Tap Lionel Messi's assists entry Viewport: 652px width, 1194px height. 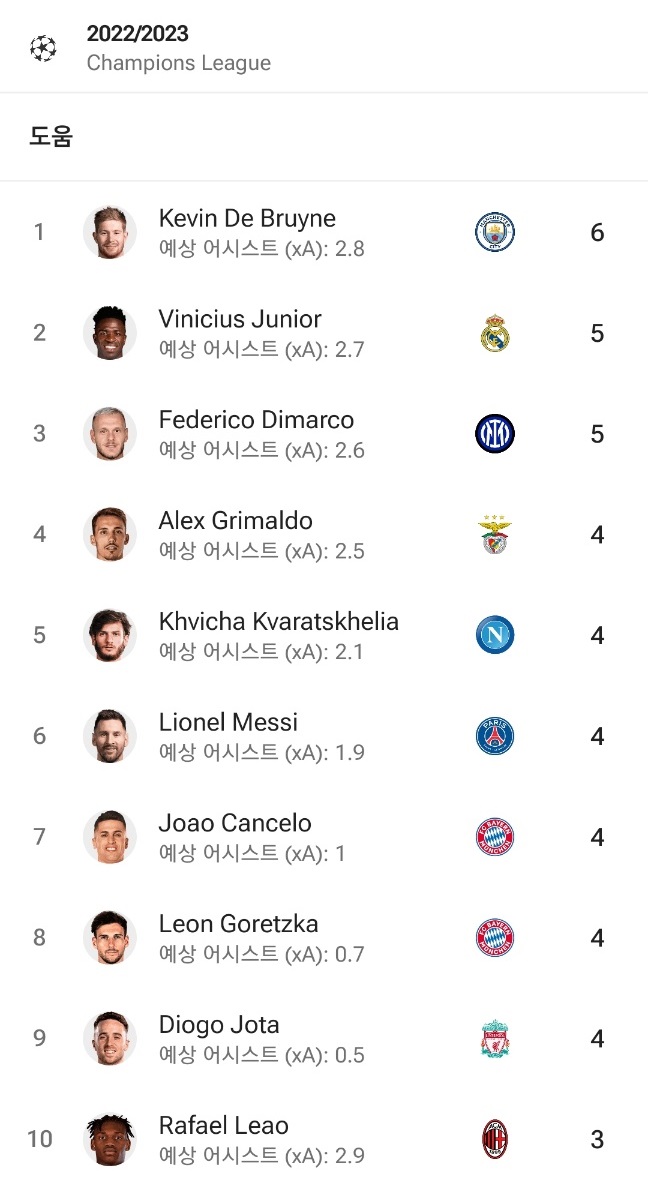tap(326, 736)
